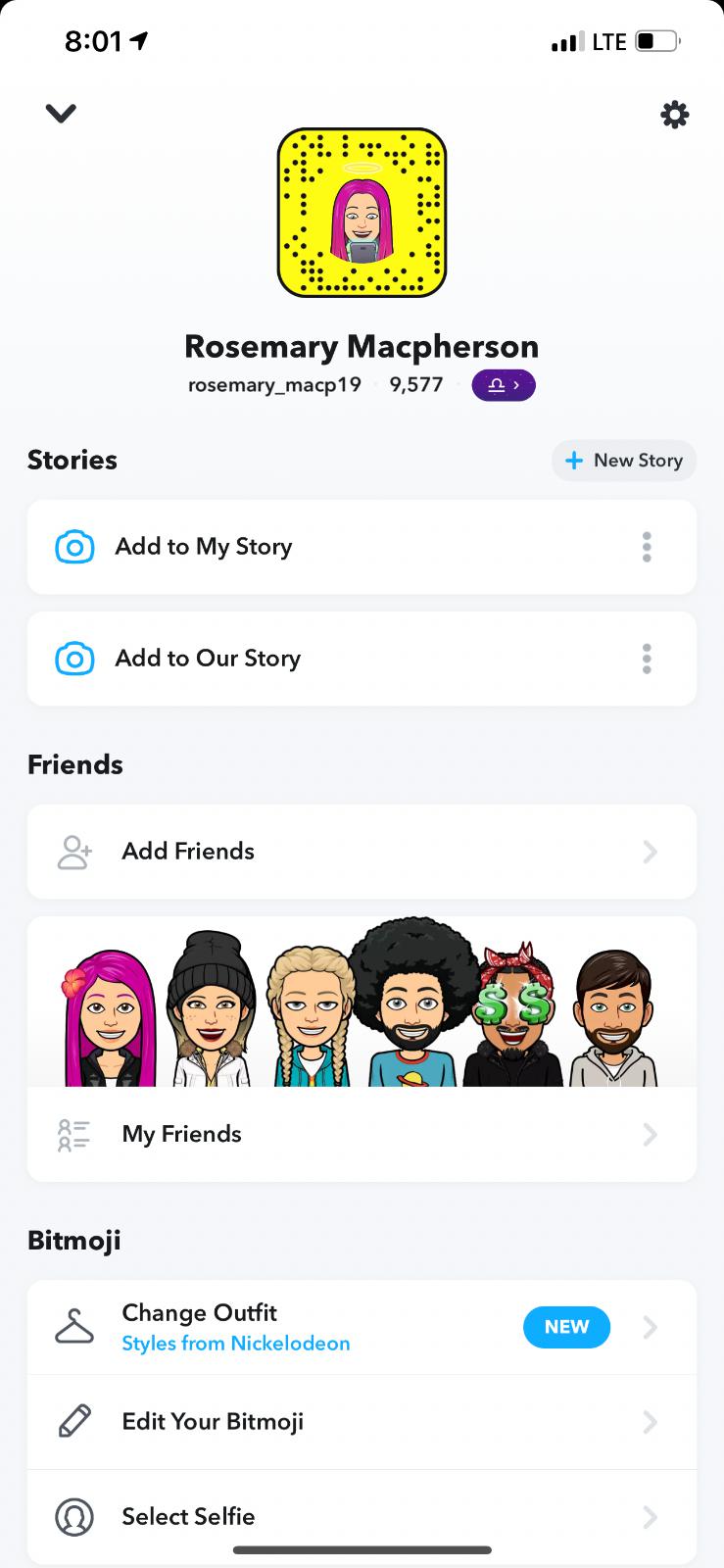The image size is (724, 1568).
Task: Choose Add to Our Story
Action: point(208,659)
